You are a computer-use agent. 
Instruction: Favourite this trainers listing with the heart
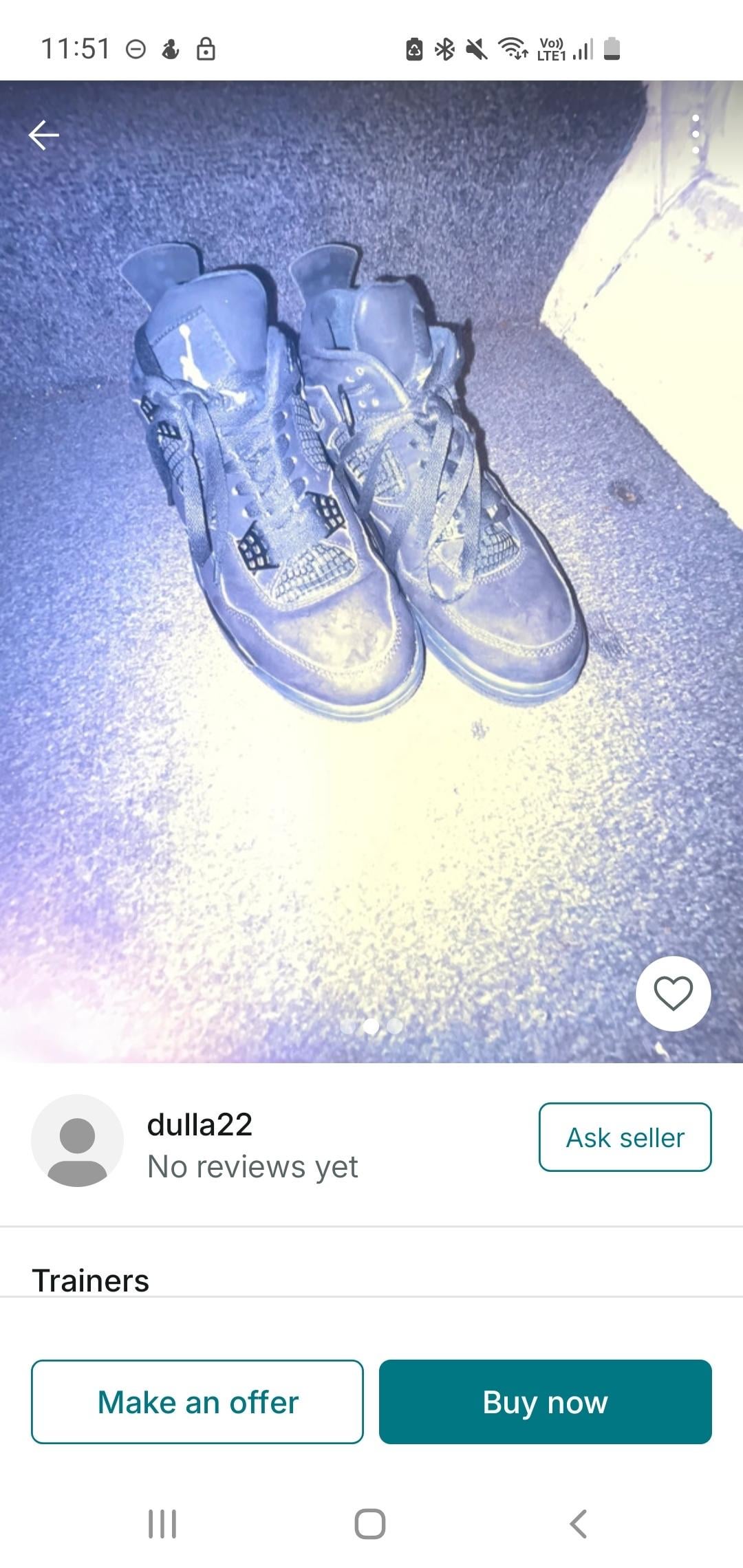[673, 993]
